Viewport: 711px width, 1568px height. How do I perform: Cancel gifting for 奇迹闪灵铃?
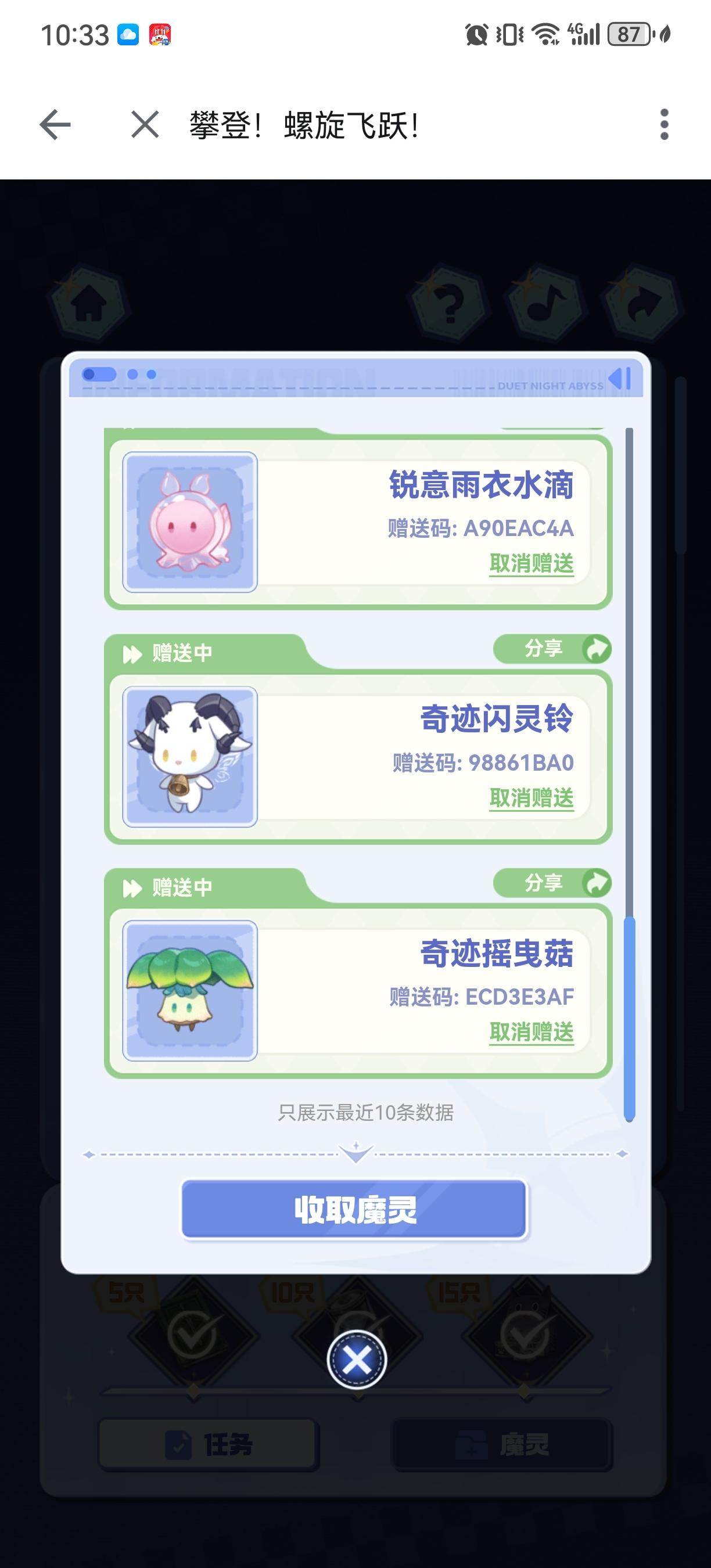532,797
